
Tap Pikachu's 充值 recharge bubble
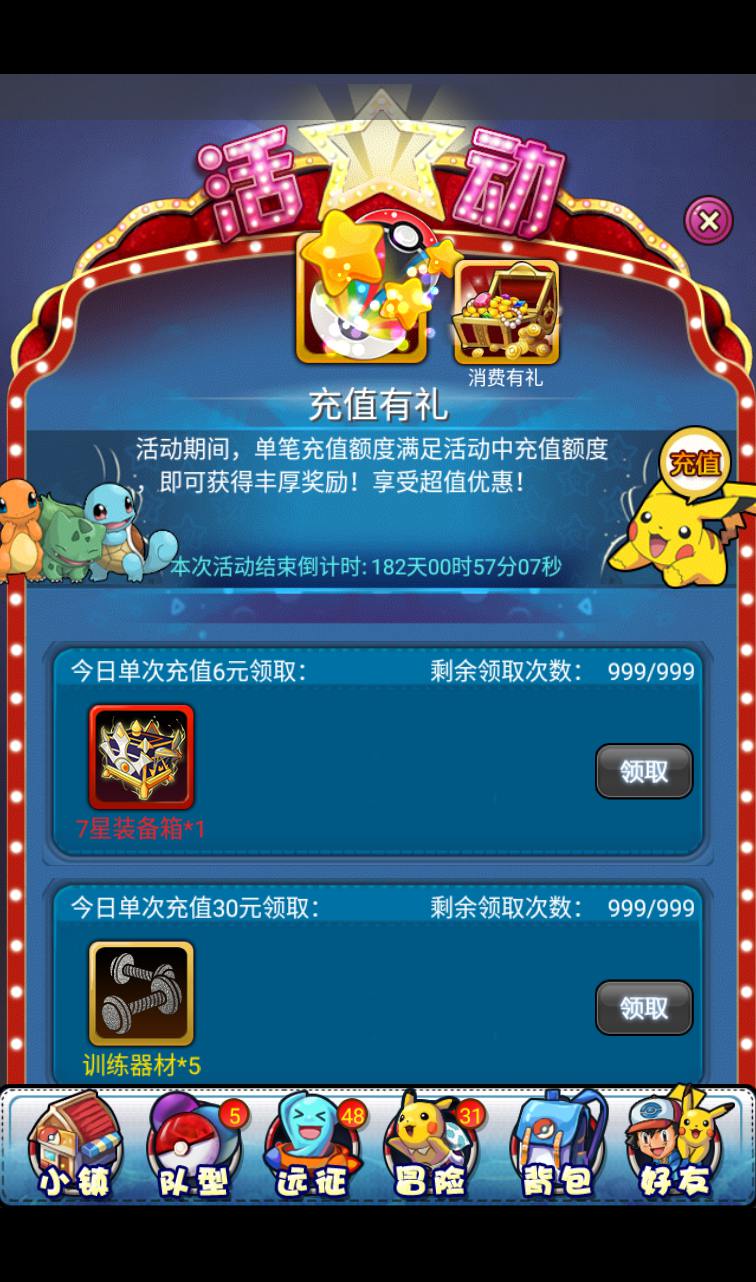695,464
